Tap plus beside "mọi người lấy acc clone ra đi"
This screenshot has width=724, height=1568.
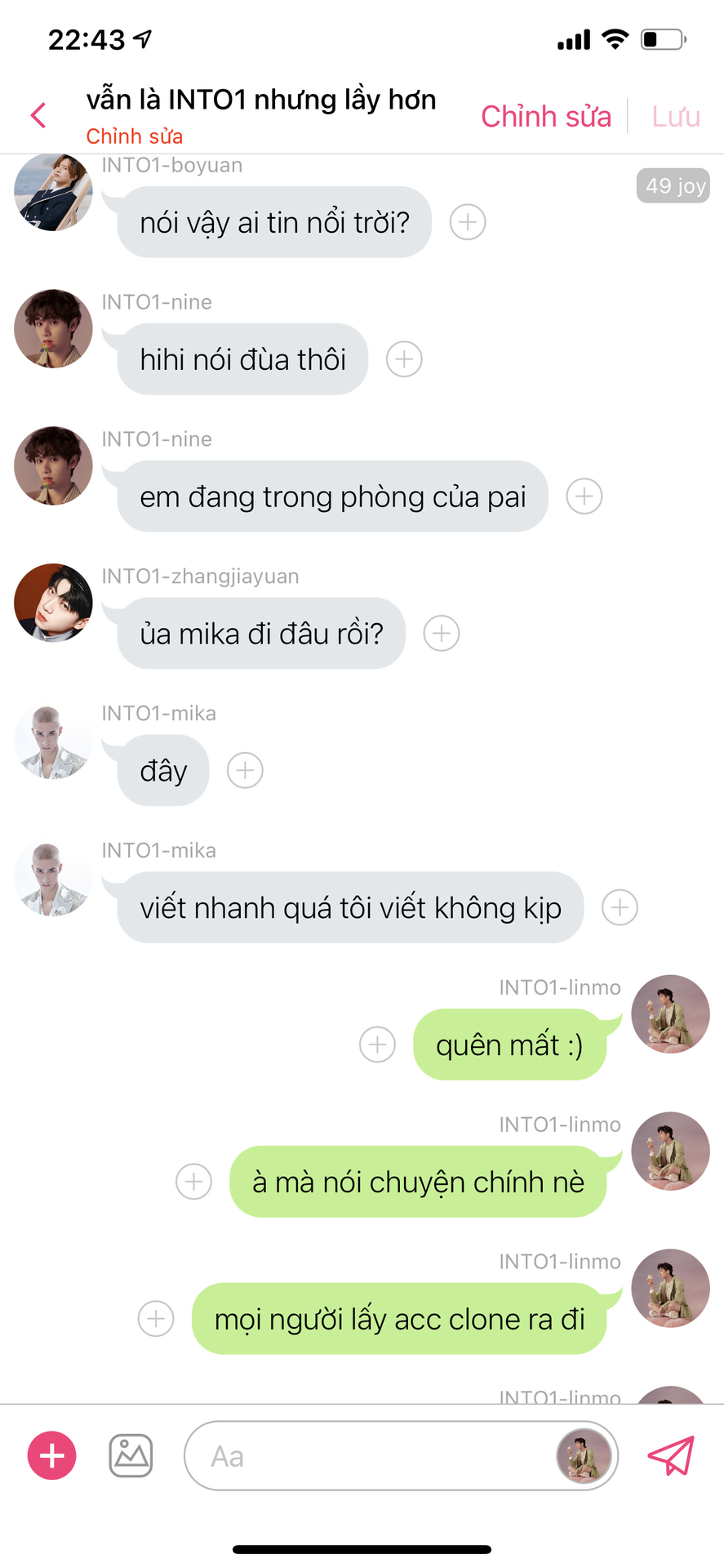(x=156, y=1320)
